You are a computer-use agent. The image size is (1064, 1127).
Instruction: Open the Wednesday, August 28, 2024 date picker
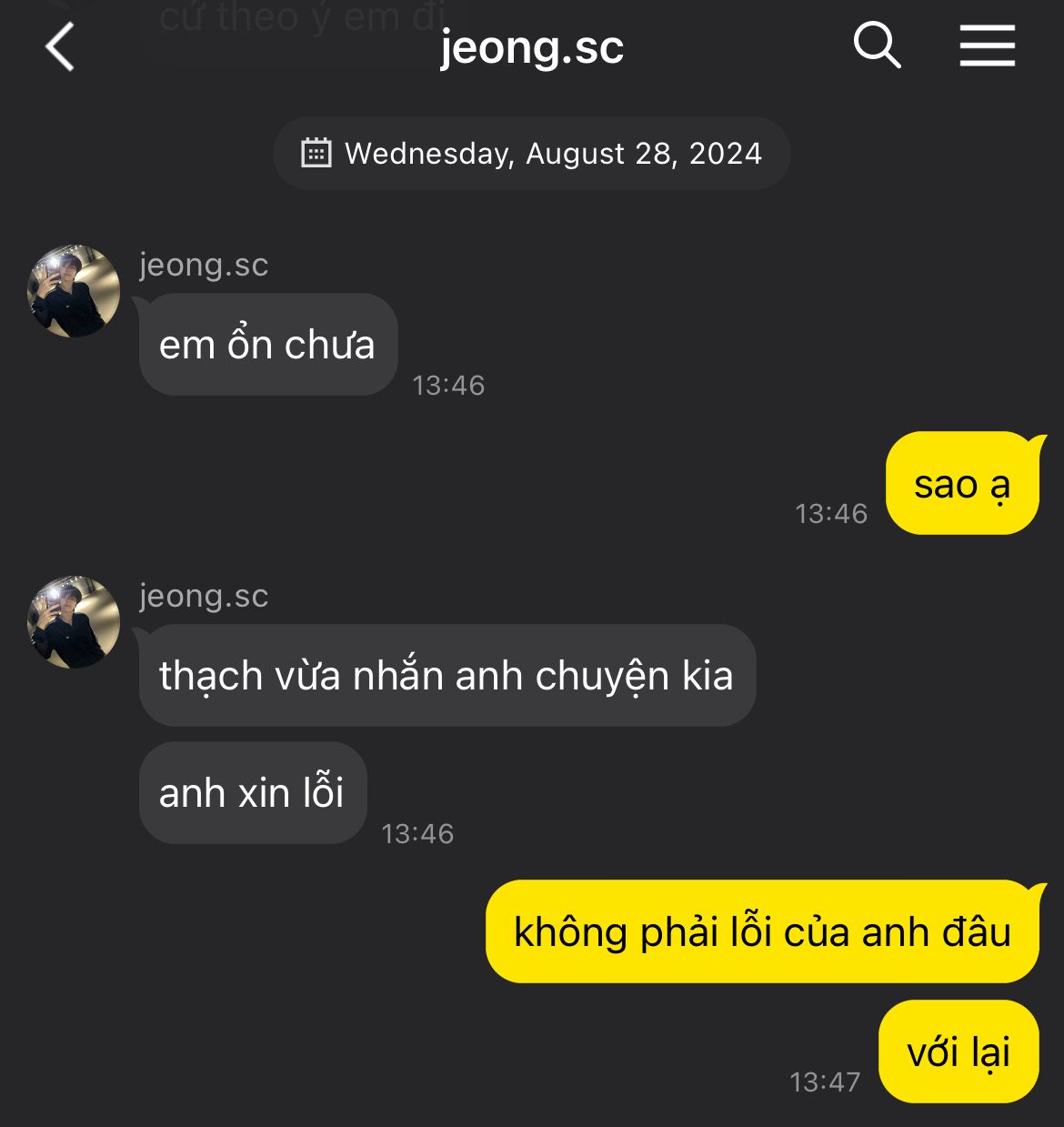532,154
